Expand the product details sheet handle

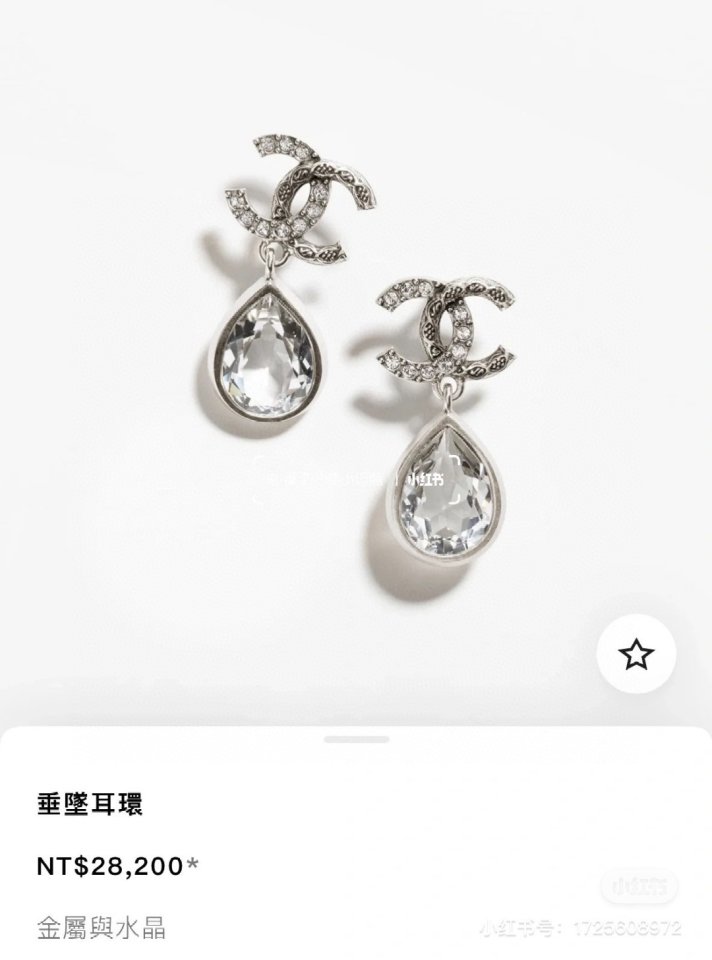pos(357,739)
